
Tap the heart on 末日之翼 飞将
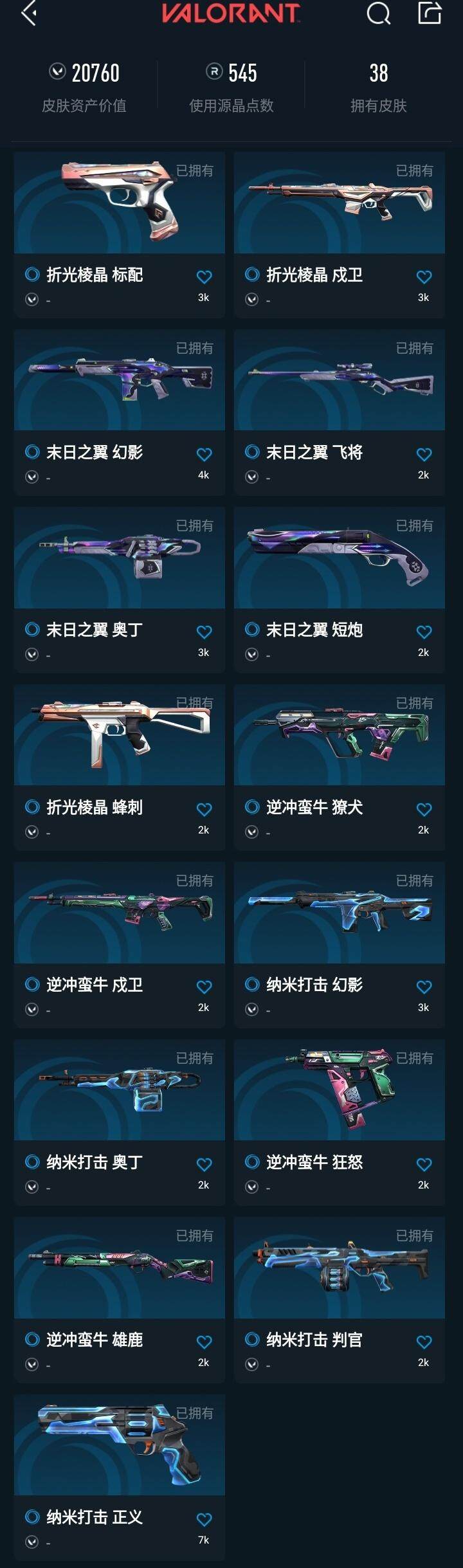(424, 455)
